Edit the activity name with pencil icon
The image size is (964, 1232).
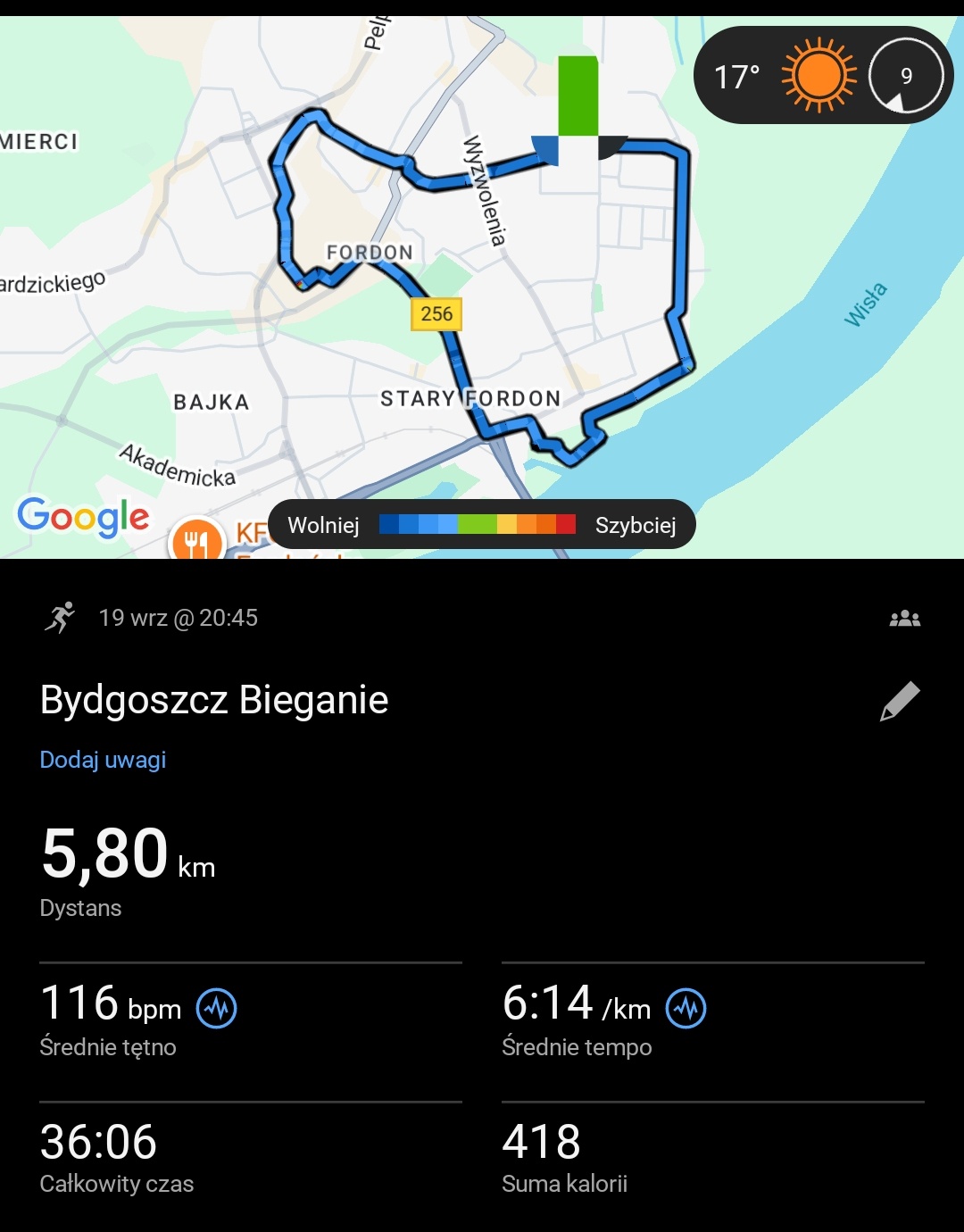click(900, 701)
